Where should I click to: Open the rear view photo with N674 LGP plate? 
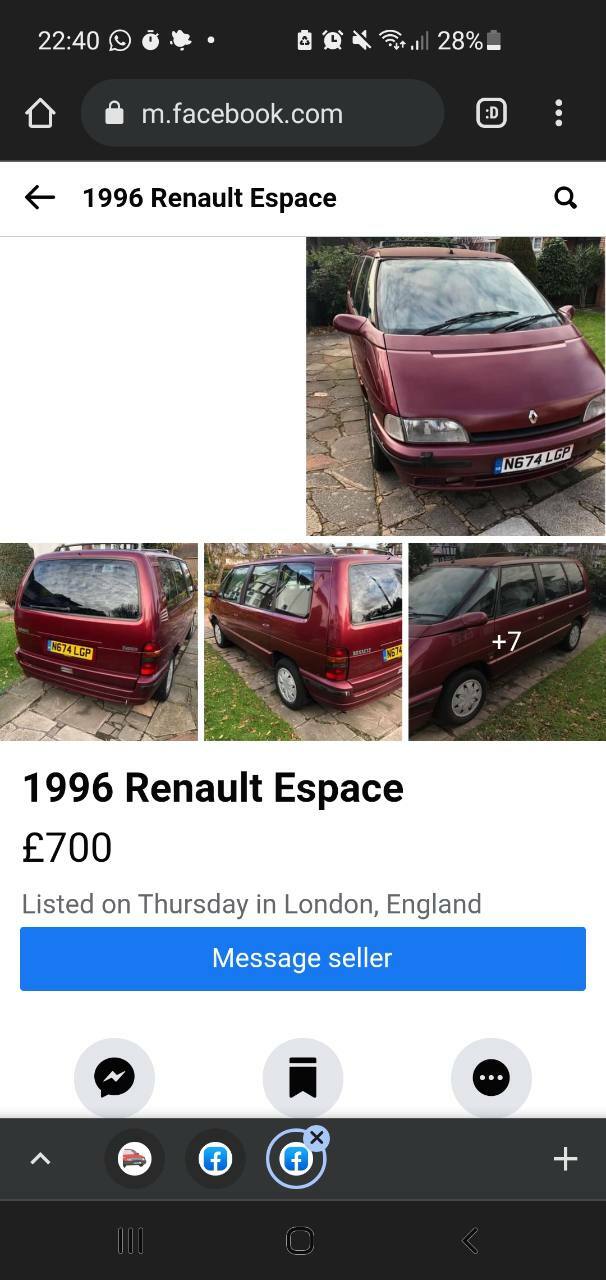click(99, 642)
